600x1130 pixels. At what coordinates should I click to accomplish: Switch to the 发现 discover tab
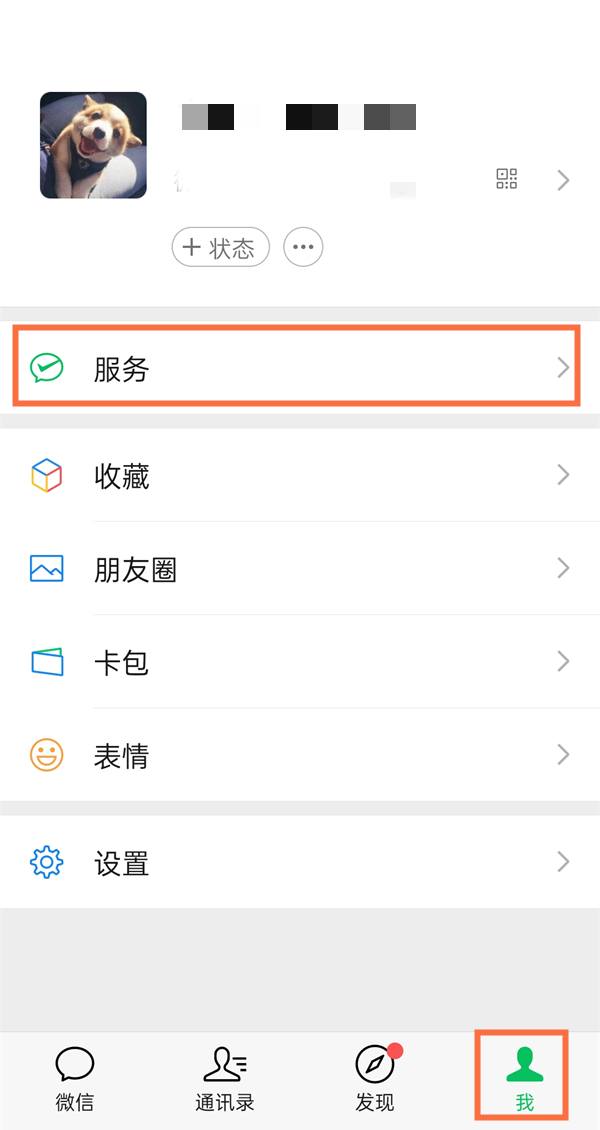(x=375, y=1080)
